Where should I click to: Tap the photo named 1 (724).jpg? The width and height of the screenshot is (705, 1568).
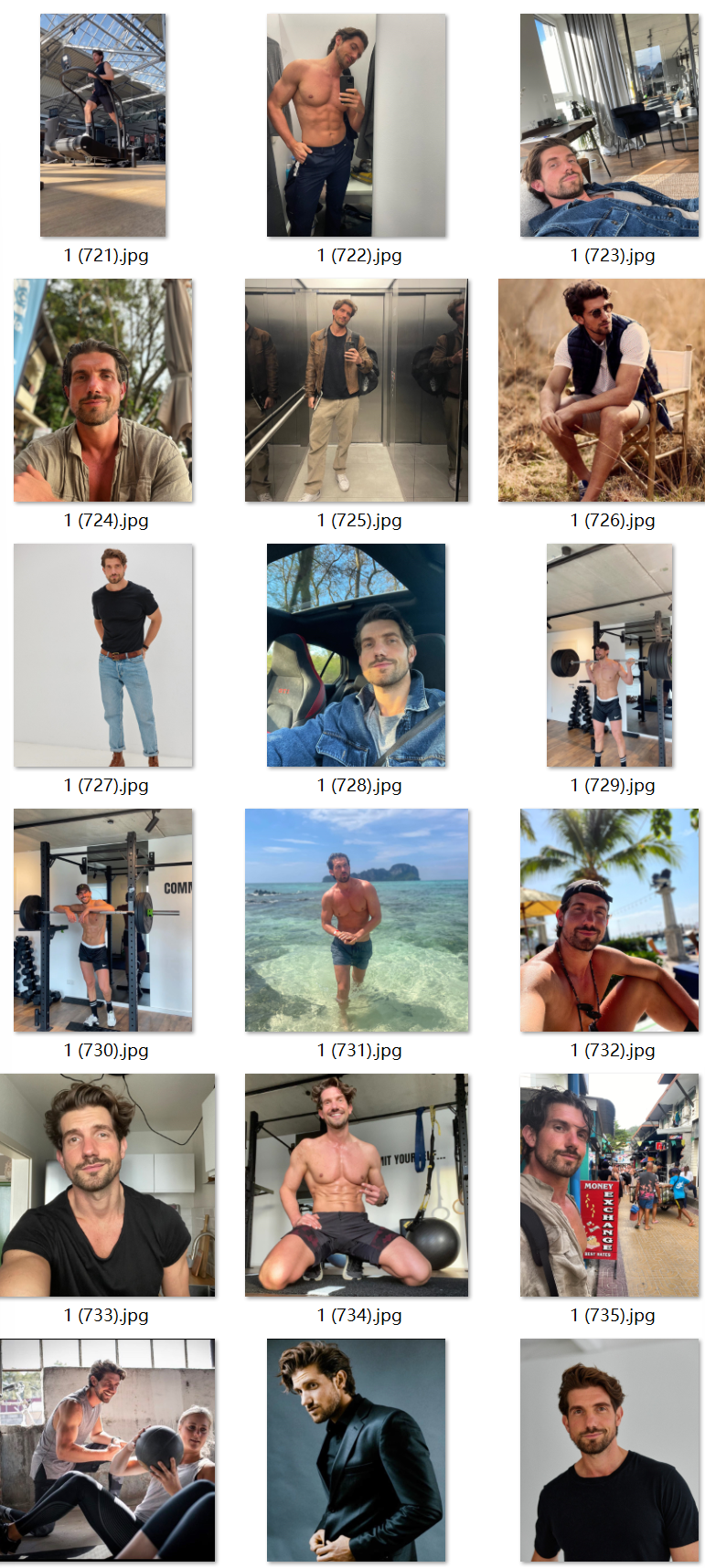[x=103, y=390]
